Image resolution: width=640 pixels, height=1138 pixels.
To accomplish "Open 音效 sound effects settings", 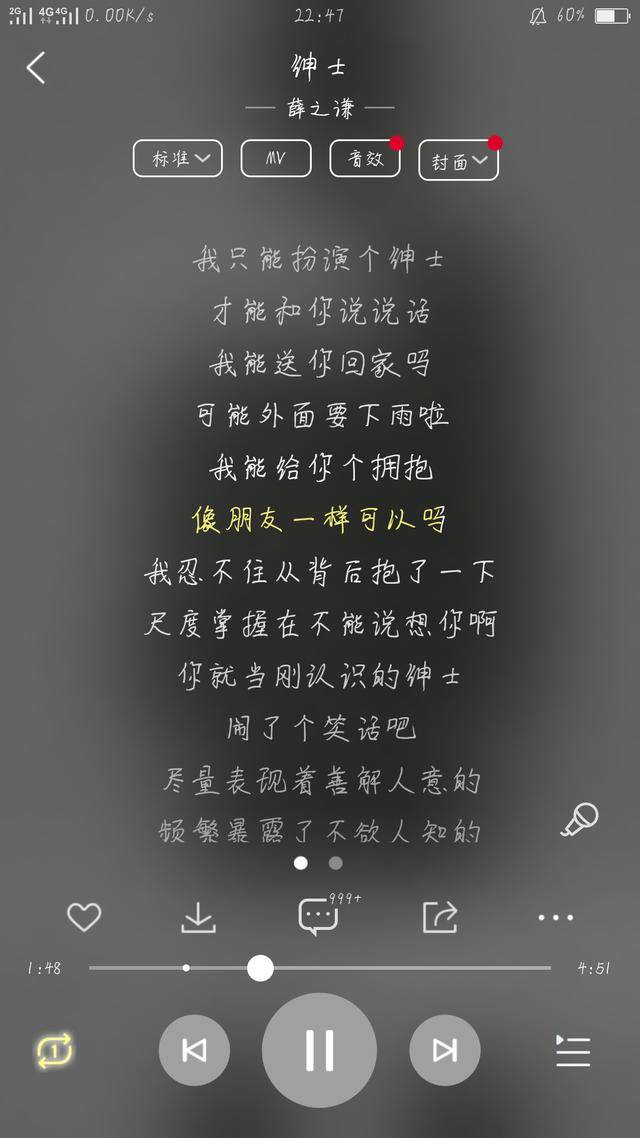I will coord(366,159).
